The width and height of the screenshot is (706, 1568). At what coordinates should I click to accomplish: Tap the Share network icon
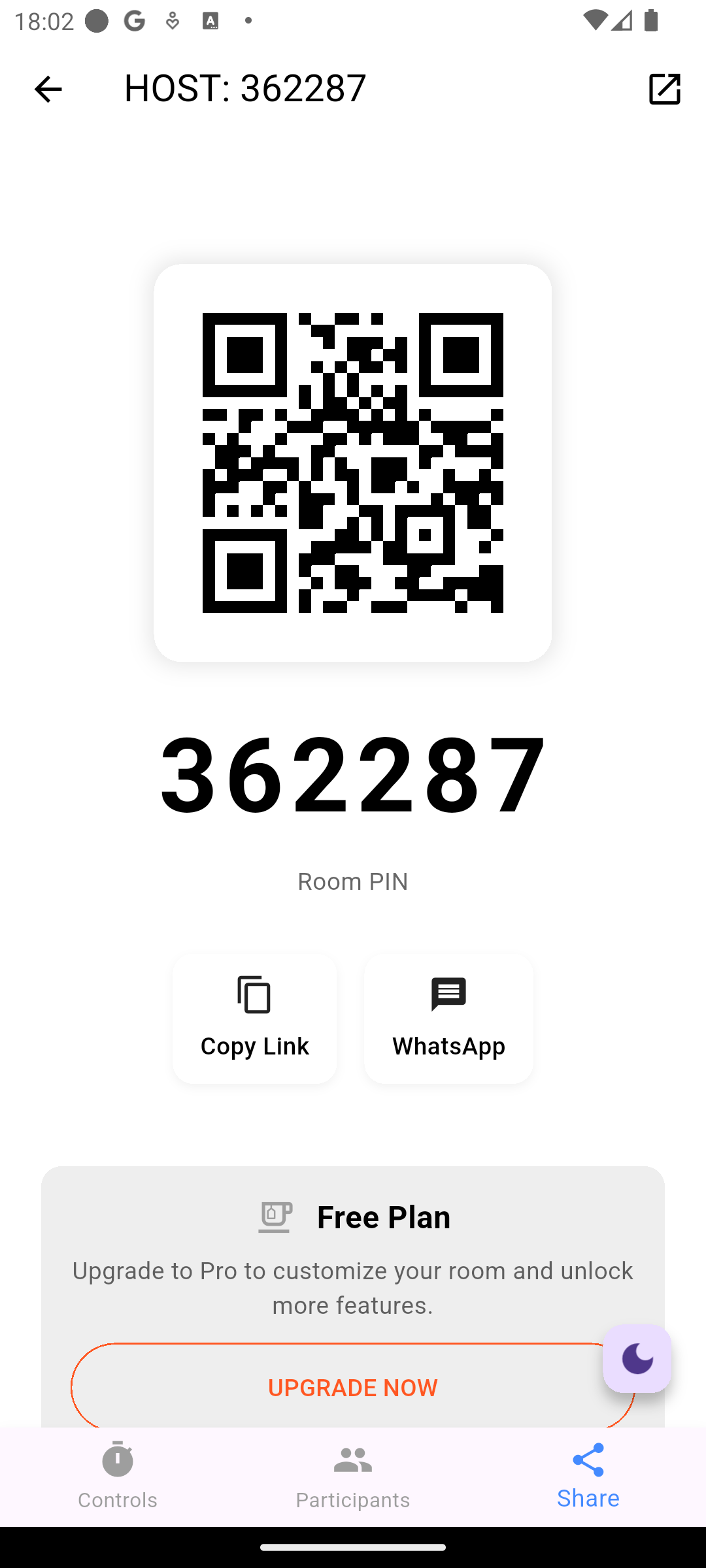tap(588, 1460)
